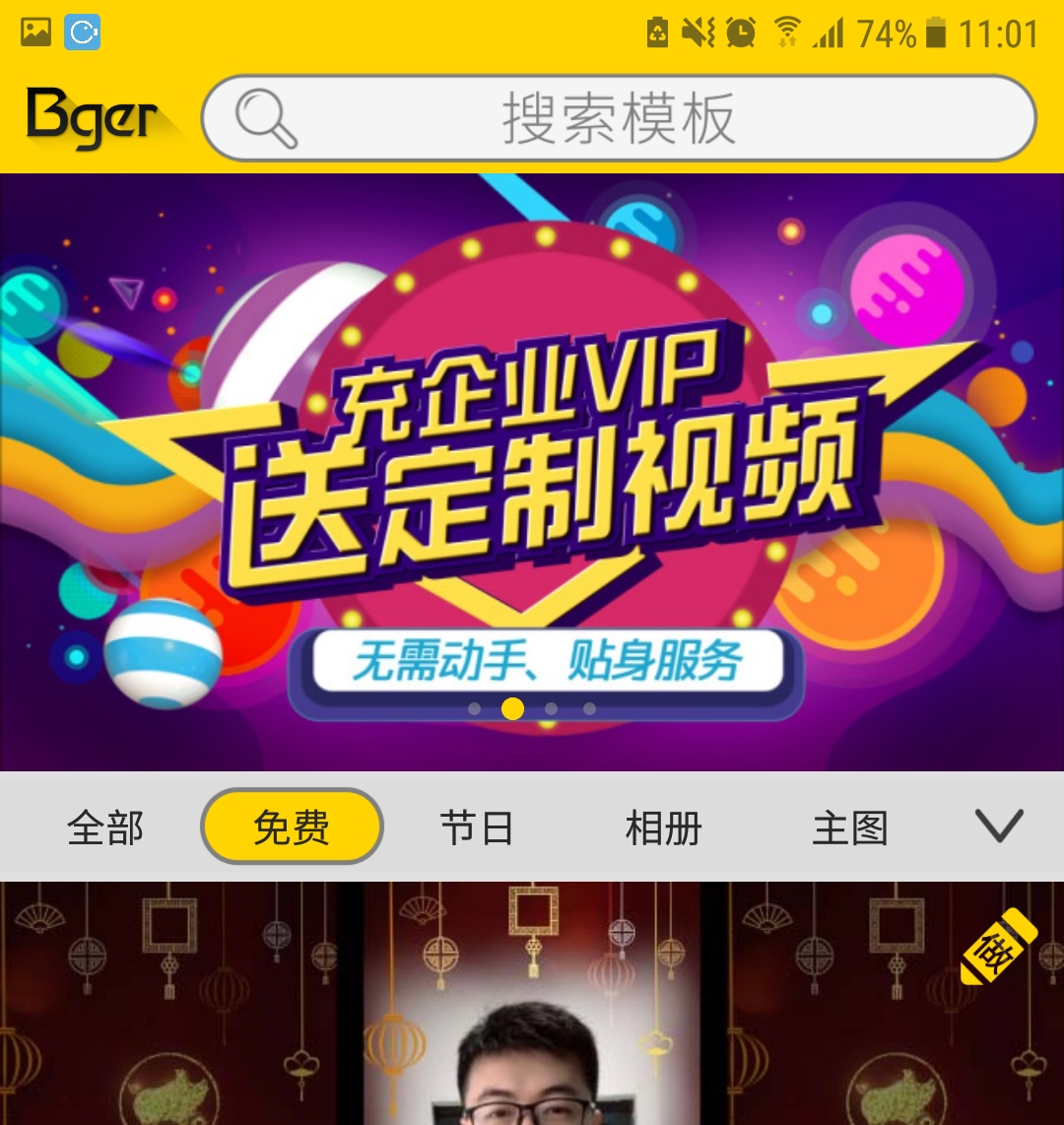The image size is (1064, 1125).
Task: Tap the yellow 做 pencil icon
Action: tap(998, 948)
